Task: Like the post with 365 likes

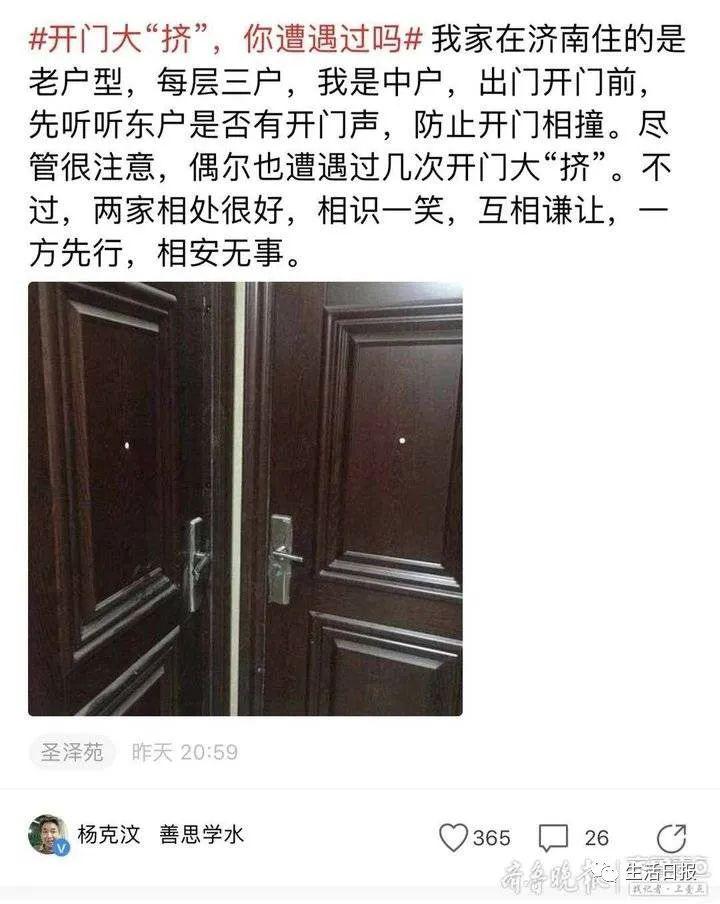Action: point(454,837)
